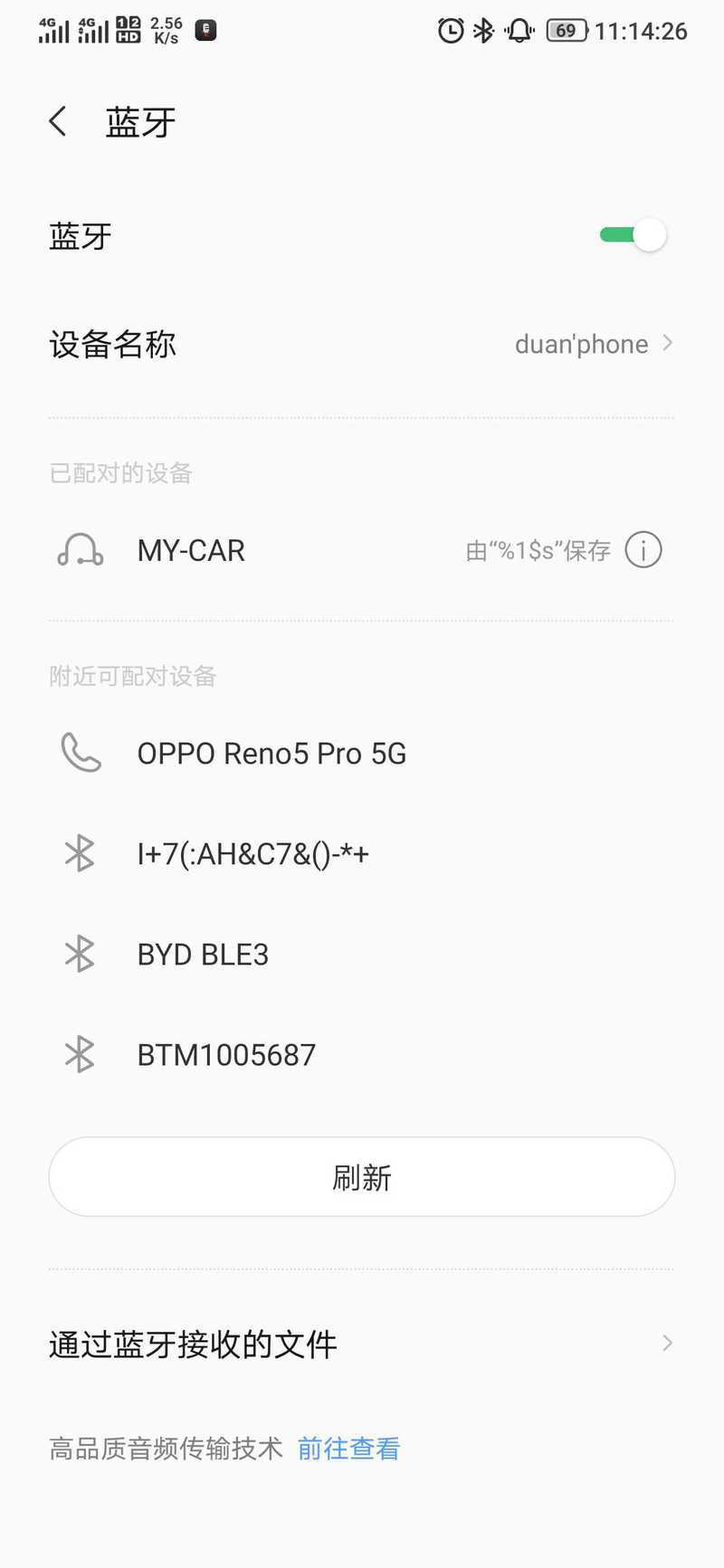Pair with OPPO Reno5 Pro 5G
The height and width of the screenshot is (1568, 724).
tap(362, 753)
